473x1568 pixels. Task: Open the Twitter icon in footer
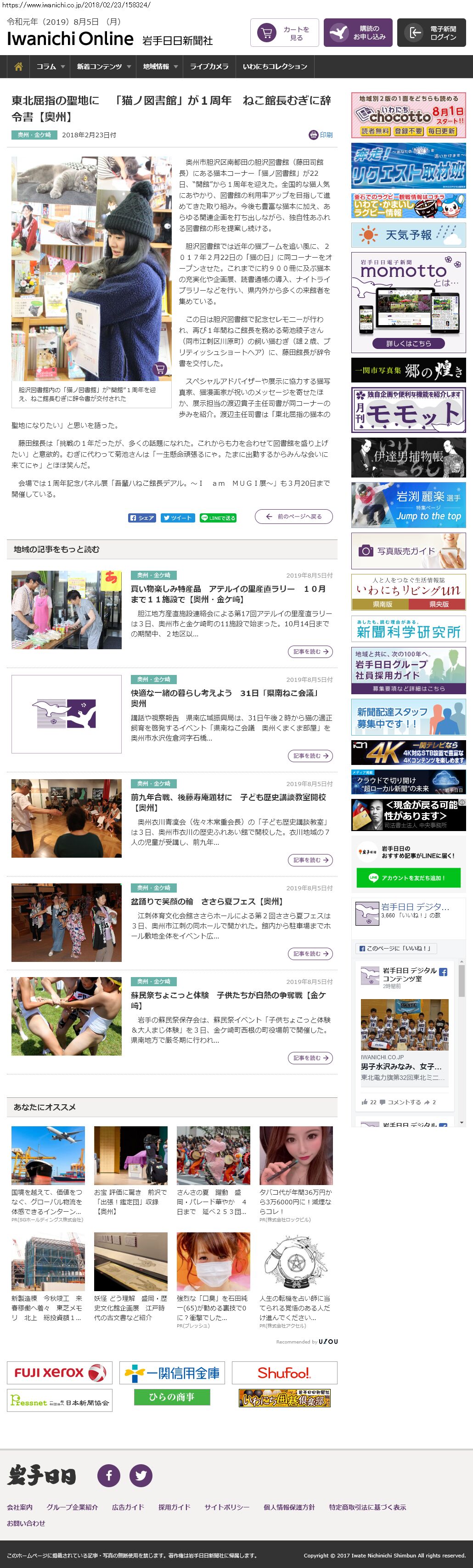141,1475
